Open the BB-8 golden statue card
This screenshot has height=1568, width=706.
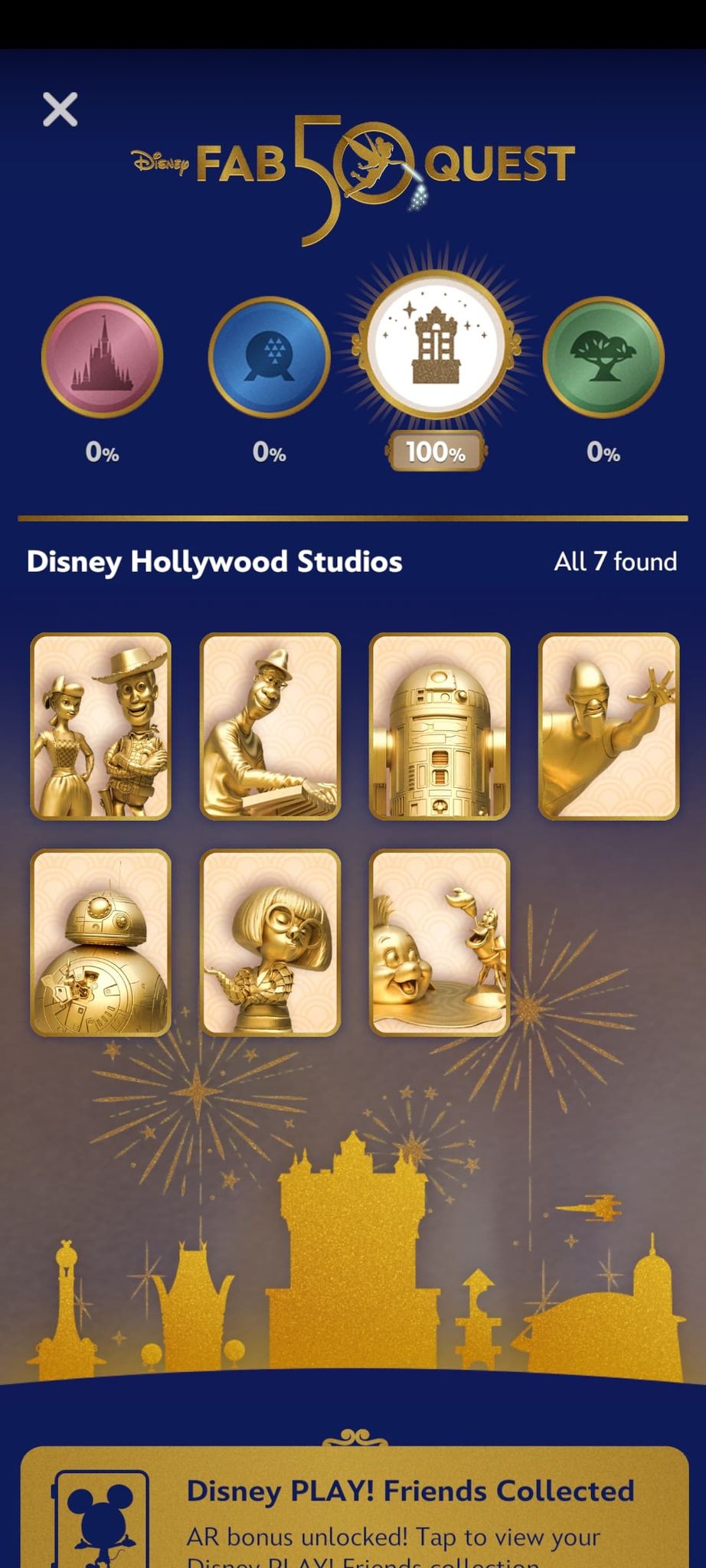coord(100,942)
